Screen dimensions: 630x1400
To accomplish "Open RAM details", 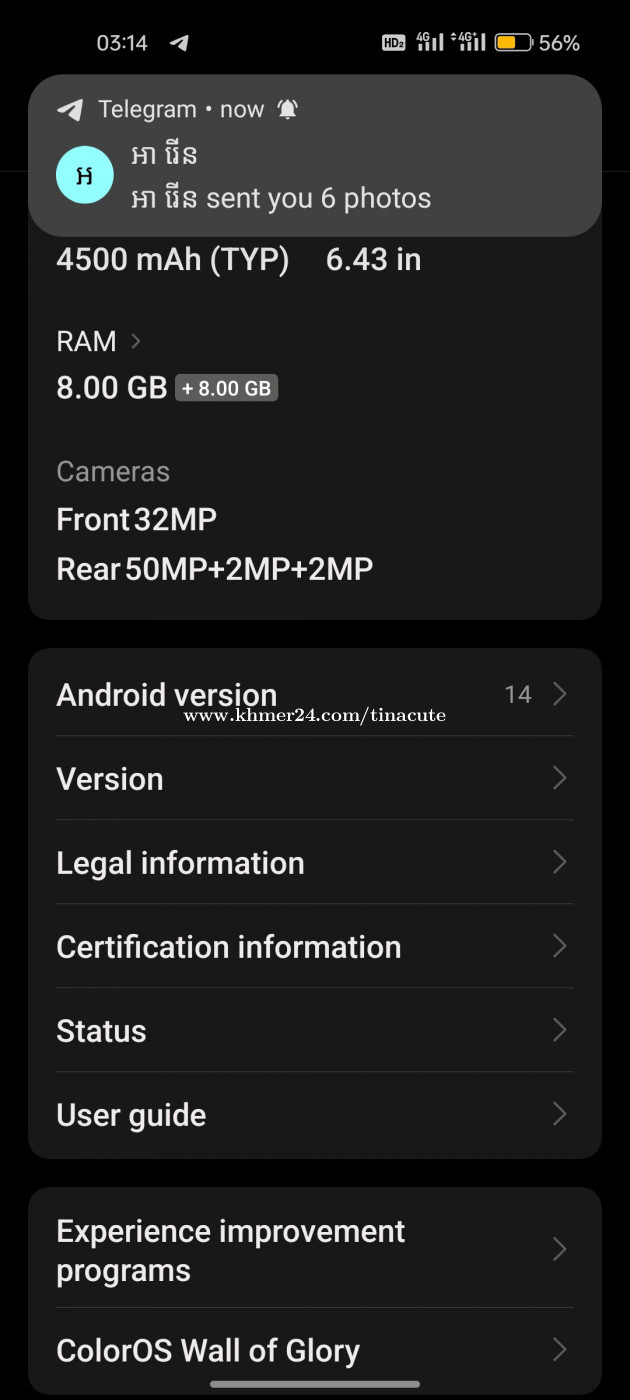I will 99,341.
